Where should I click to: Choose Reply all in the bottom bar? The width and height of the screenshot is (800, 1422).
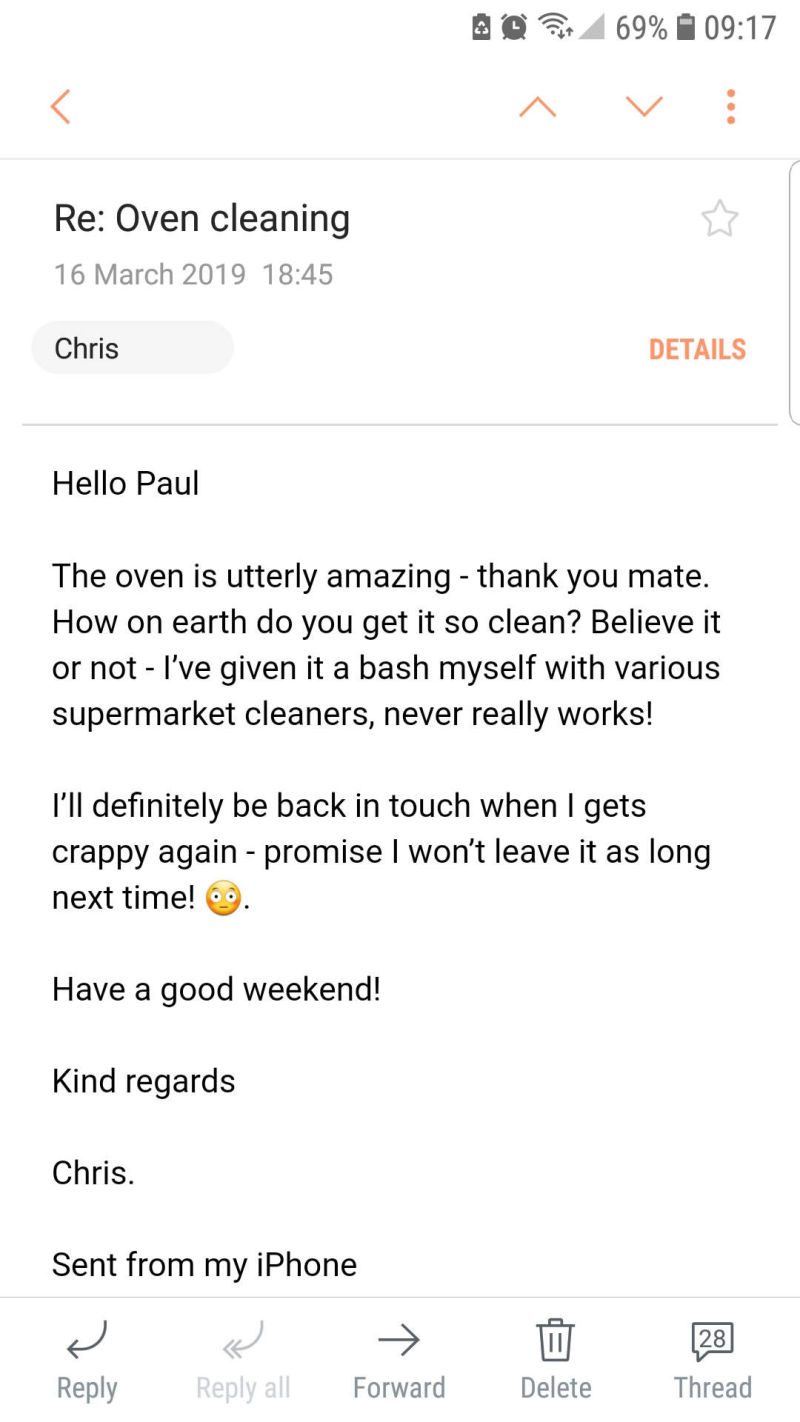243,1359
